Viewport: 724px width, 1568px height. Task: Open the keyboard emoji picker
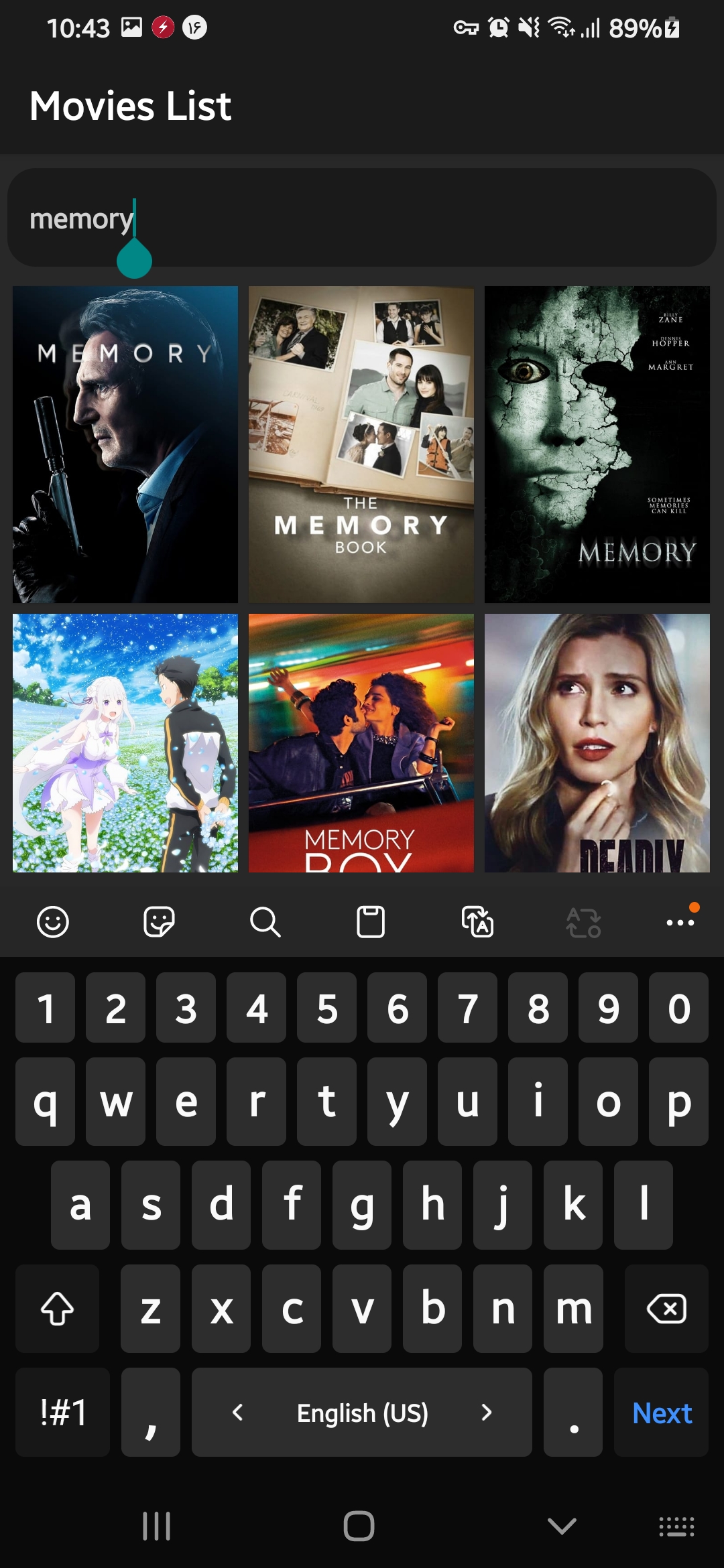[x=53, y=922]
